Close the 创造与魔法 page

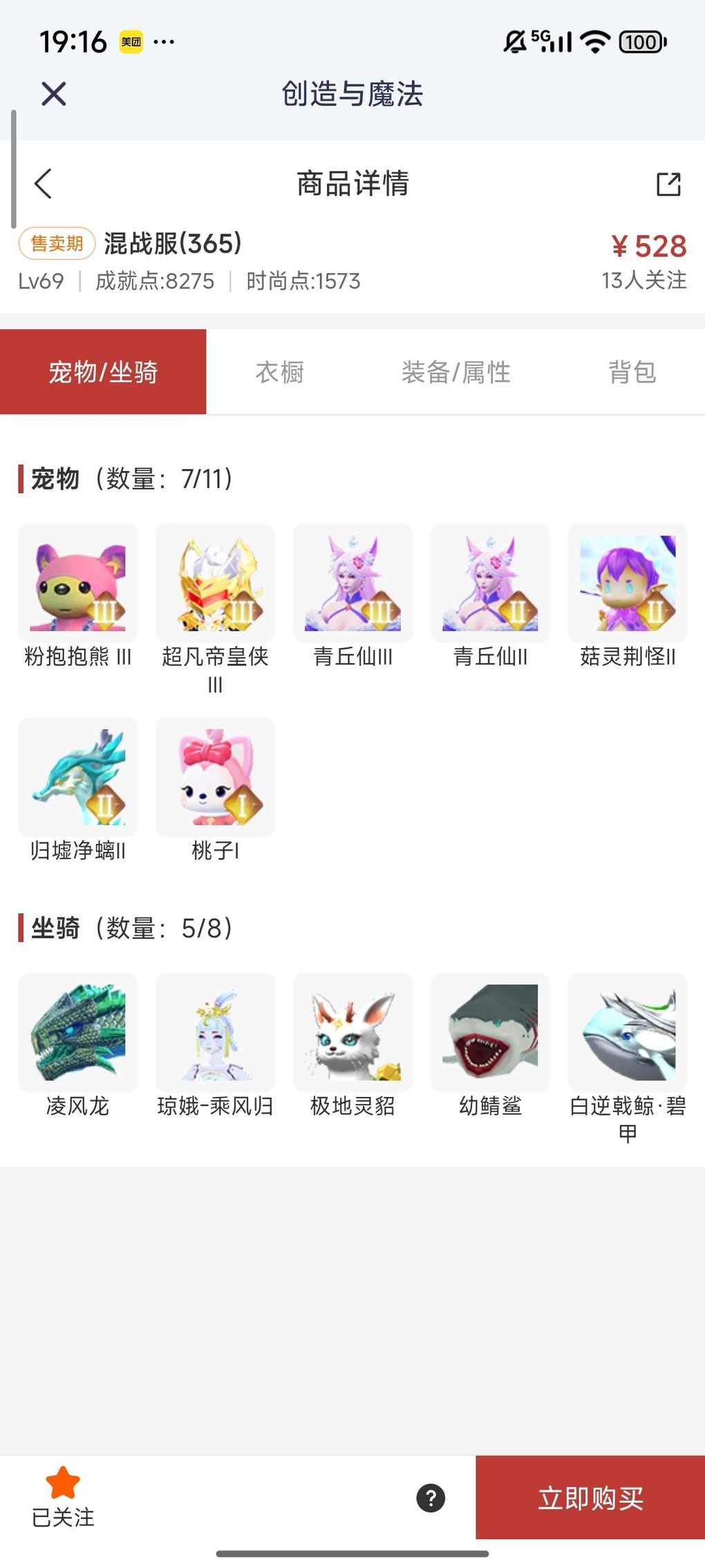53,94
